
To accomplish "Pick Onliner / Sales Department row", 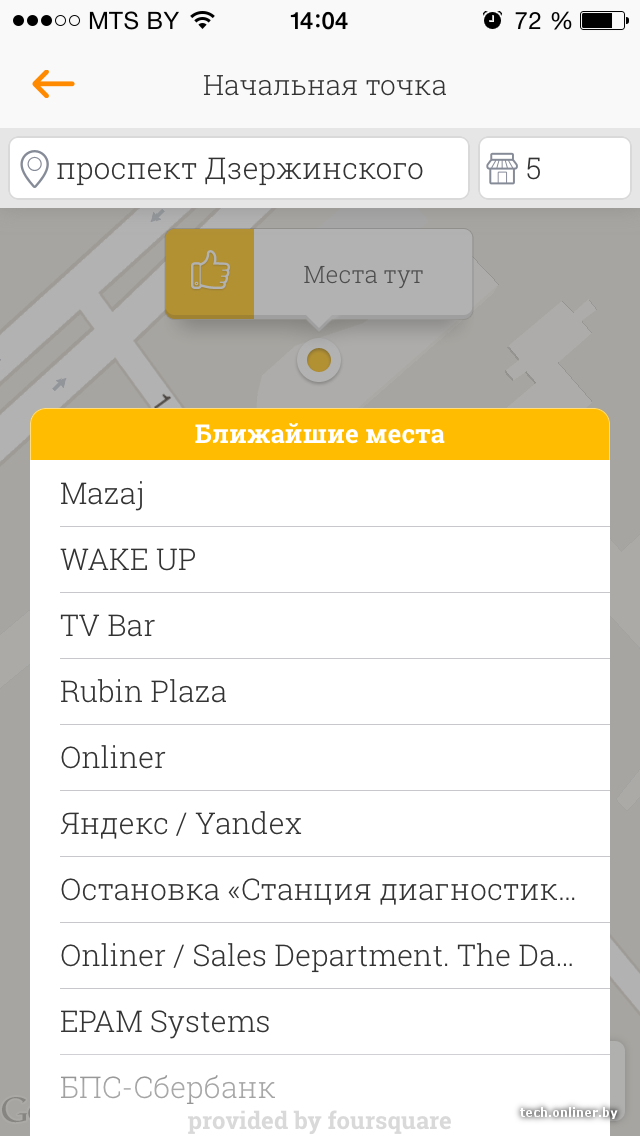I will click(x=320, y=956).
